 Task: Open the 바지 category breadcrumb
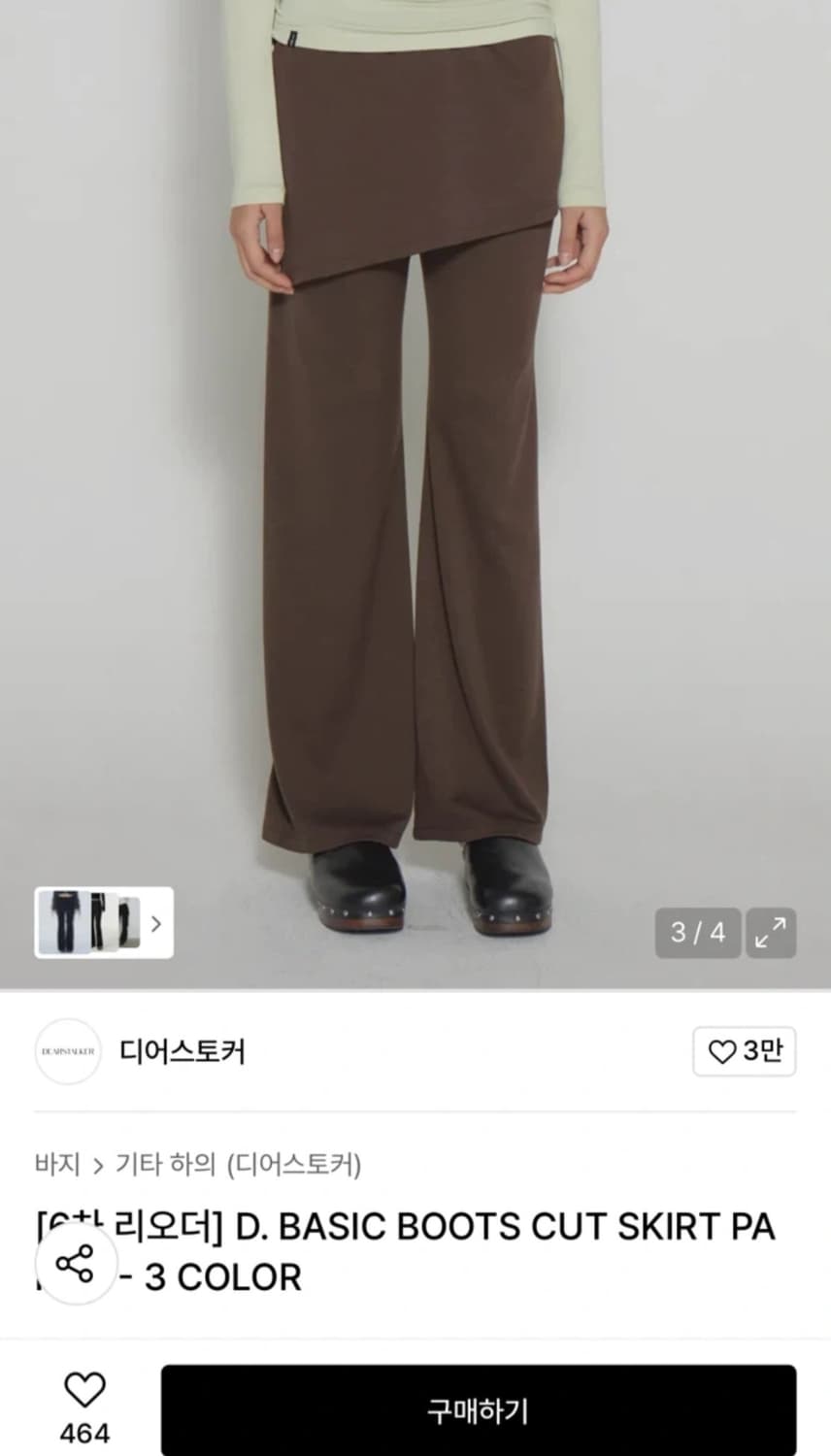click(x=55, y=1167)
